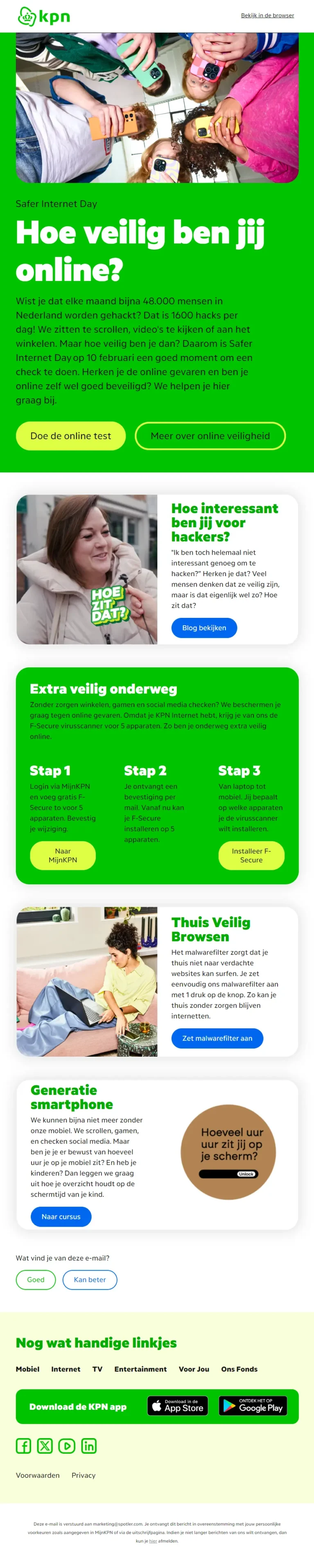
Task: Open the Internet link
Action: click(66, 1369)
